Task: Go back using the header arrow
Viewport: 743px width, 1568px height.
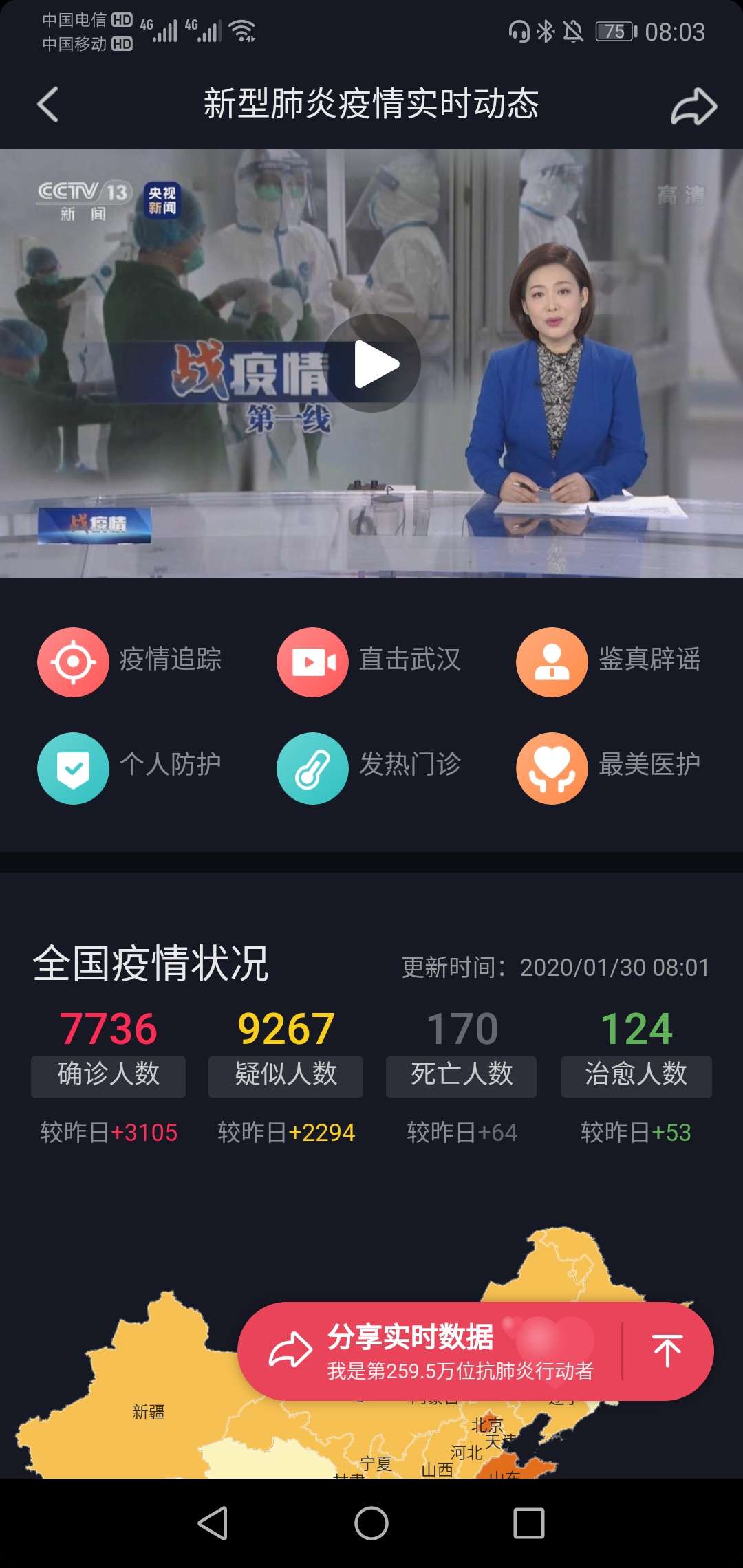Action: coord(47,105)
